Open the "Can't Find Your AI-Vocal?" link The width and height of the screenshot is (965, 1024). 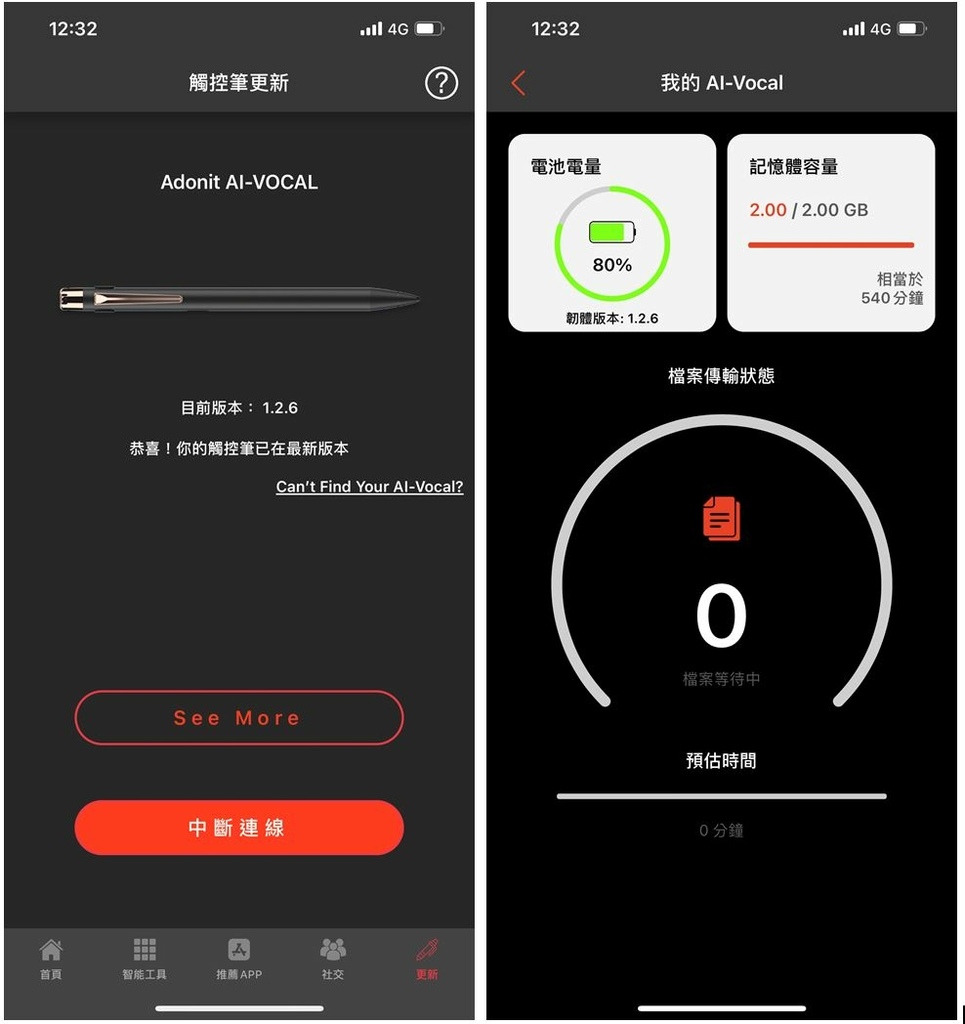point(369,487)
